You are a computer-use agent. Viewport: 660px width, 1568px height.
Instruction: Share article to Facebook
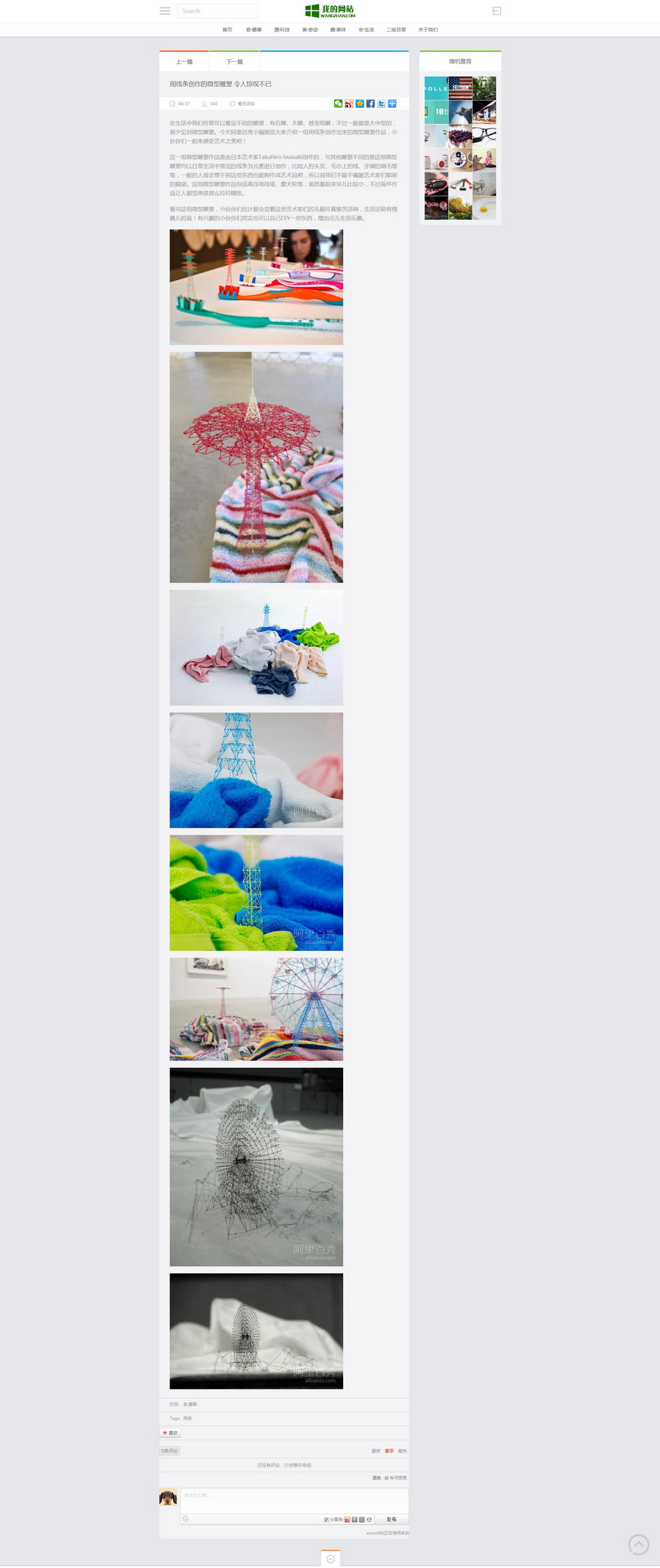[x=370, y=104]
